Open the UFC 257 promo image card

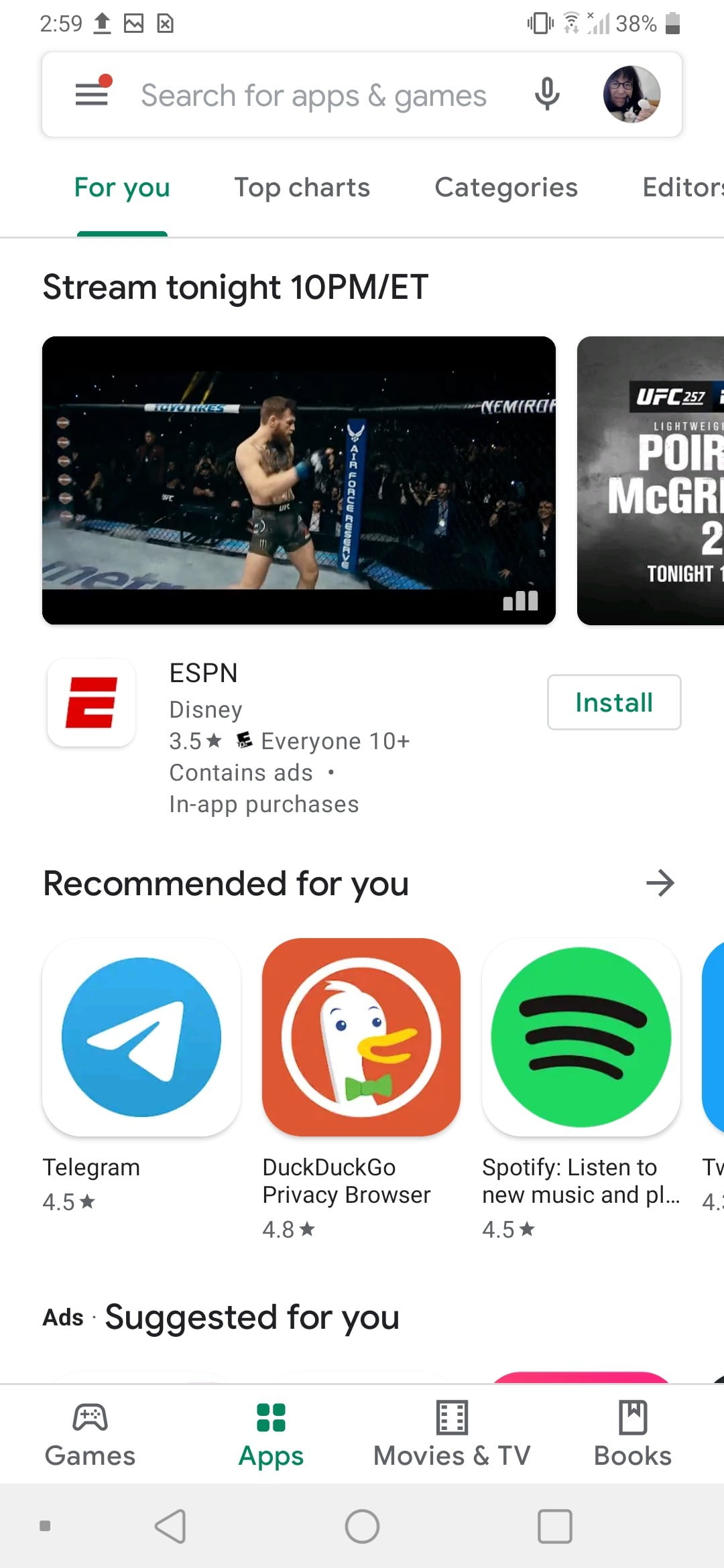(650, 480)
